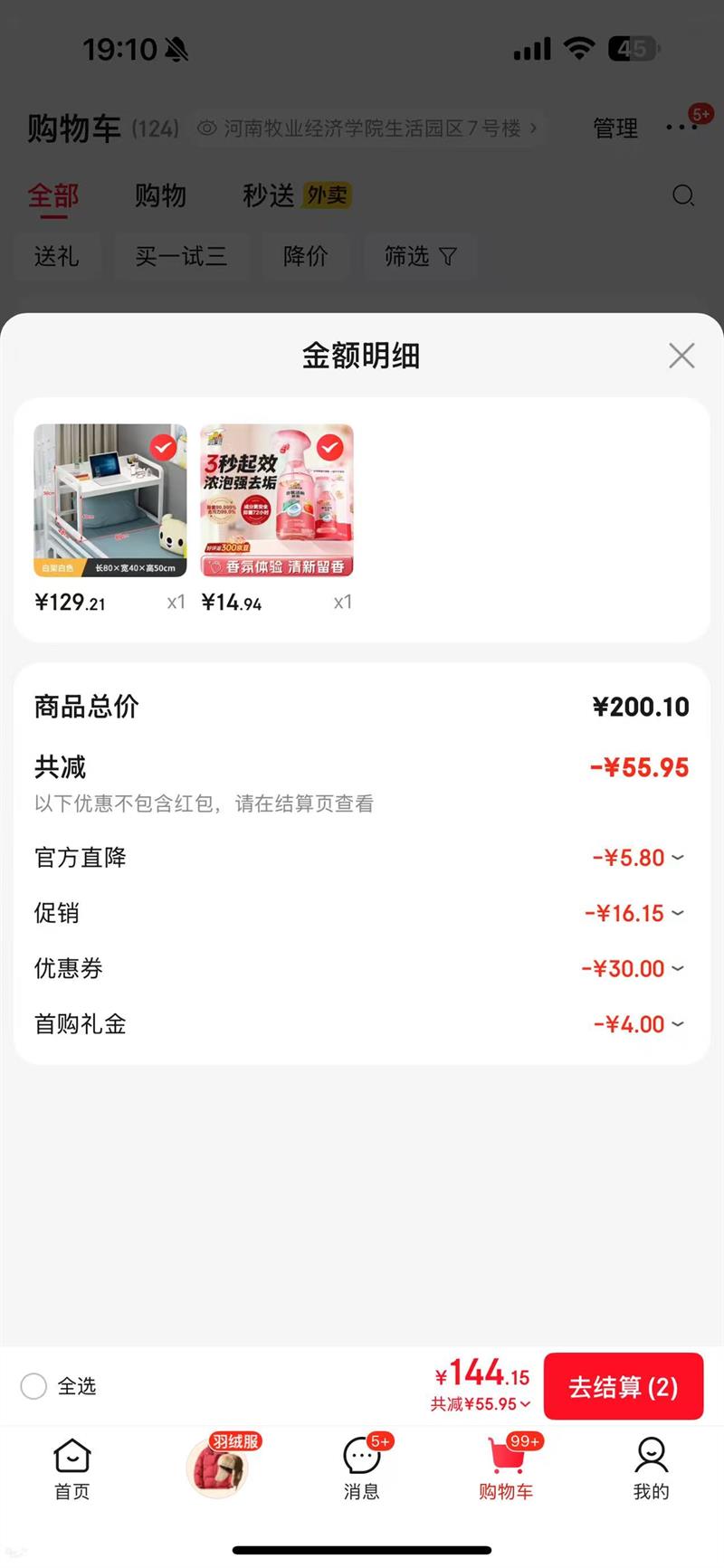Deselect the desk item's red checkmark

161,447
